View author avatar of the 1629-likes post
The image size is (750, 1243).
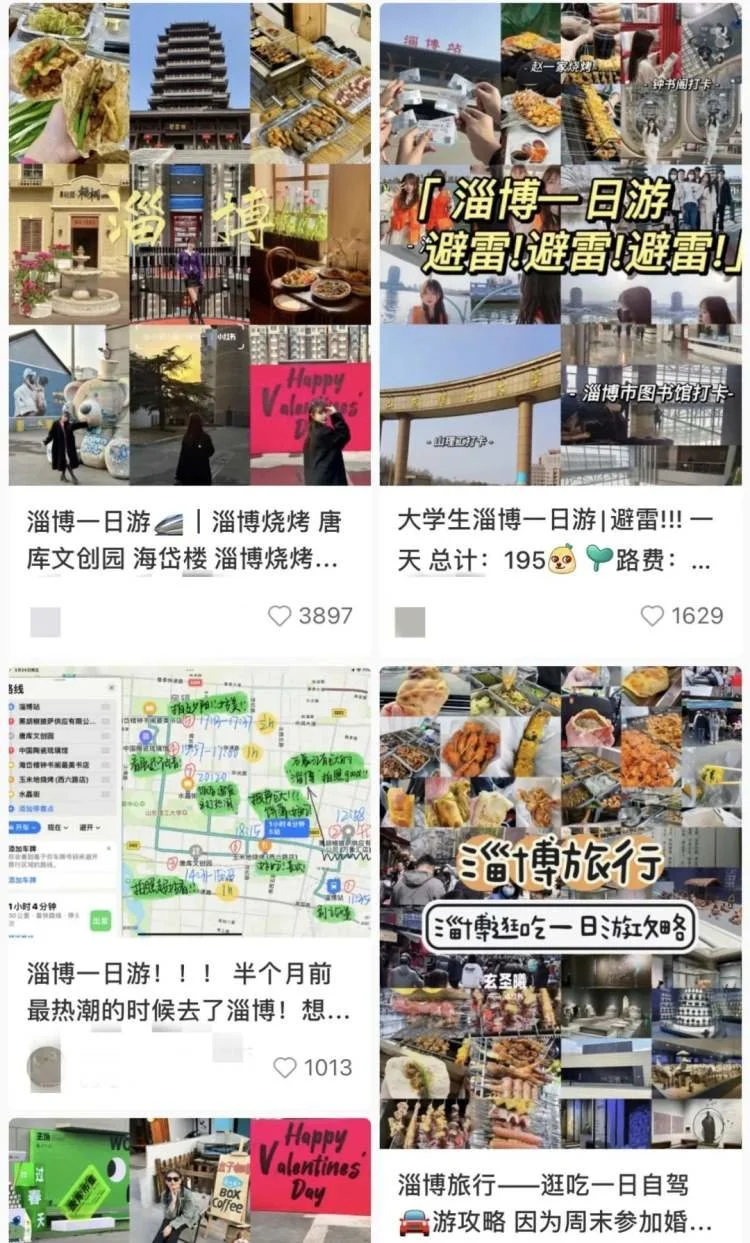pyautogui.click(x=410, y=621)
